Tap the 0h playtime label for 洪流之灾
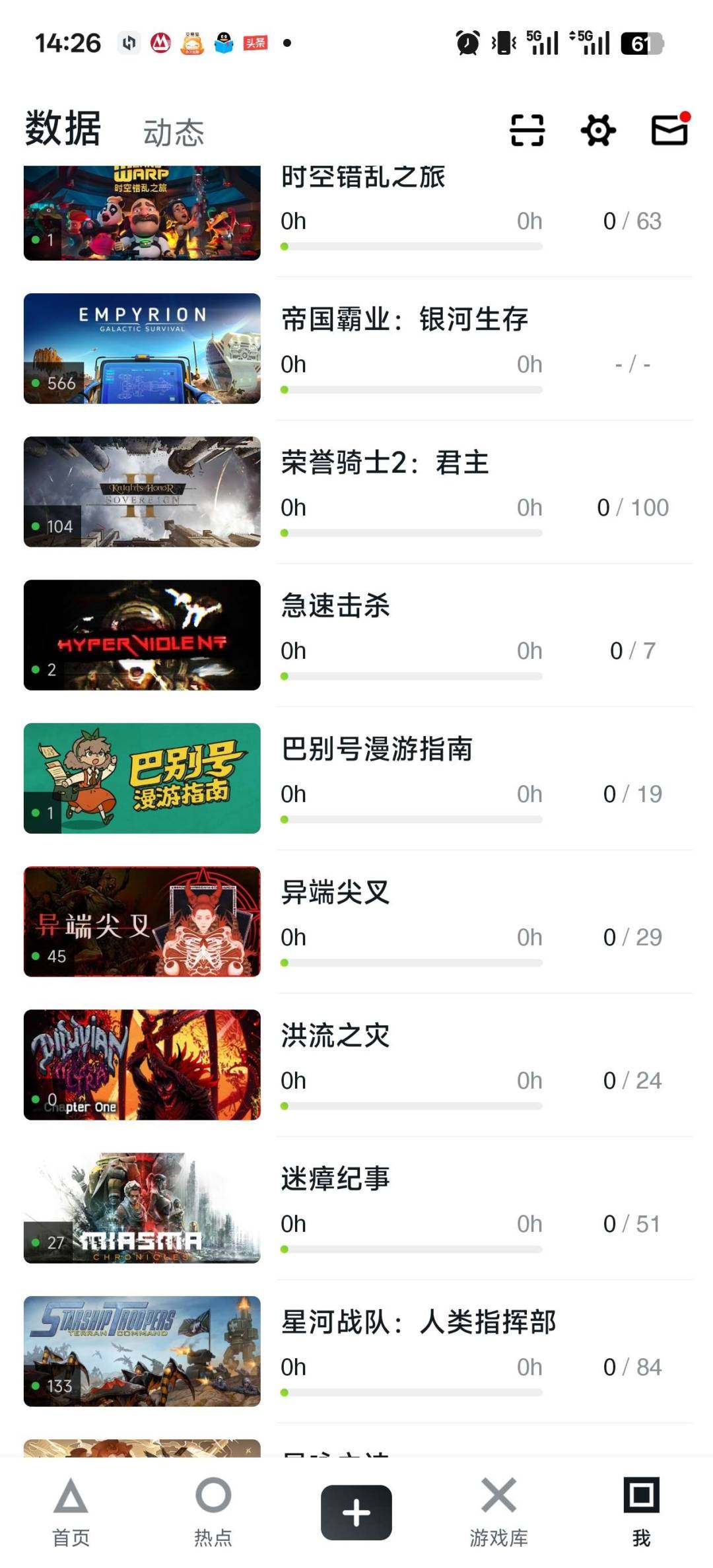This screenshot has height=1568, width=713. pyautogui.click(x=292, y=1081)
